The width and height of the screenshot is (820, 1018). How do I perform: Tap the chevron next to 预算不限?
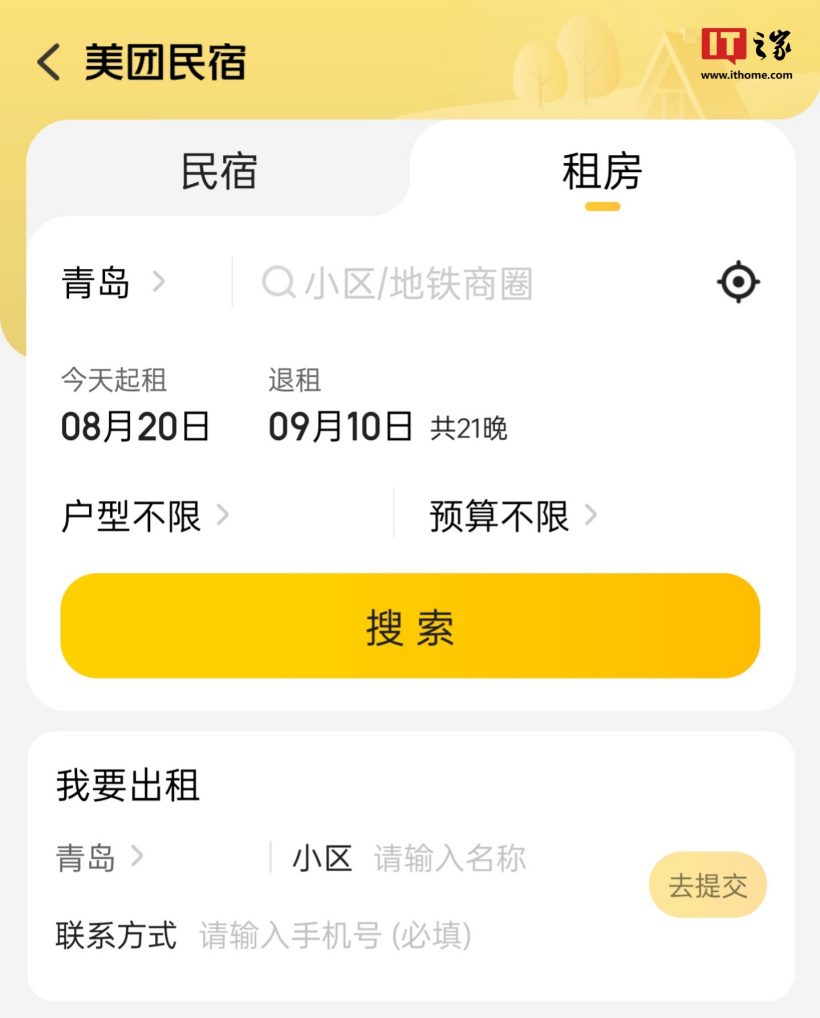click(590, 517)
